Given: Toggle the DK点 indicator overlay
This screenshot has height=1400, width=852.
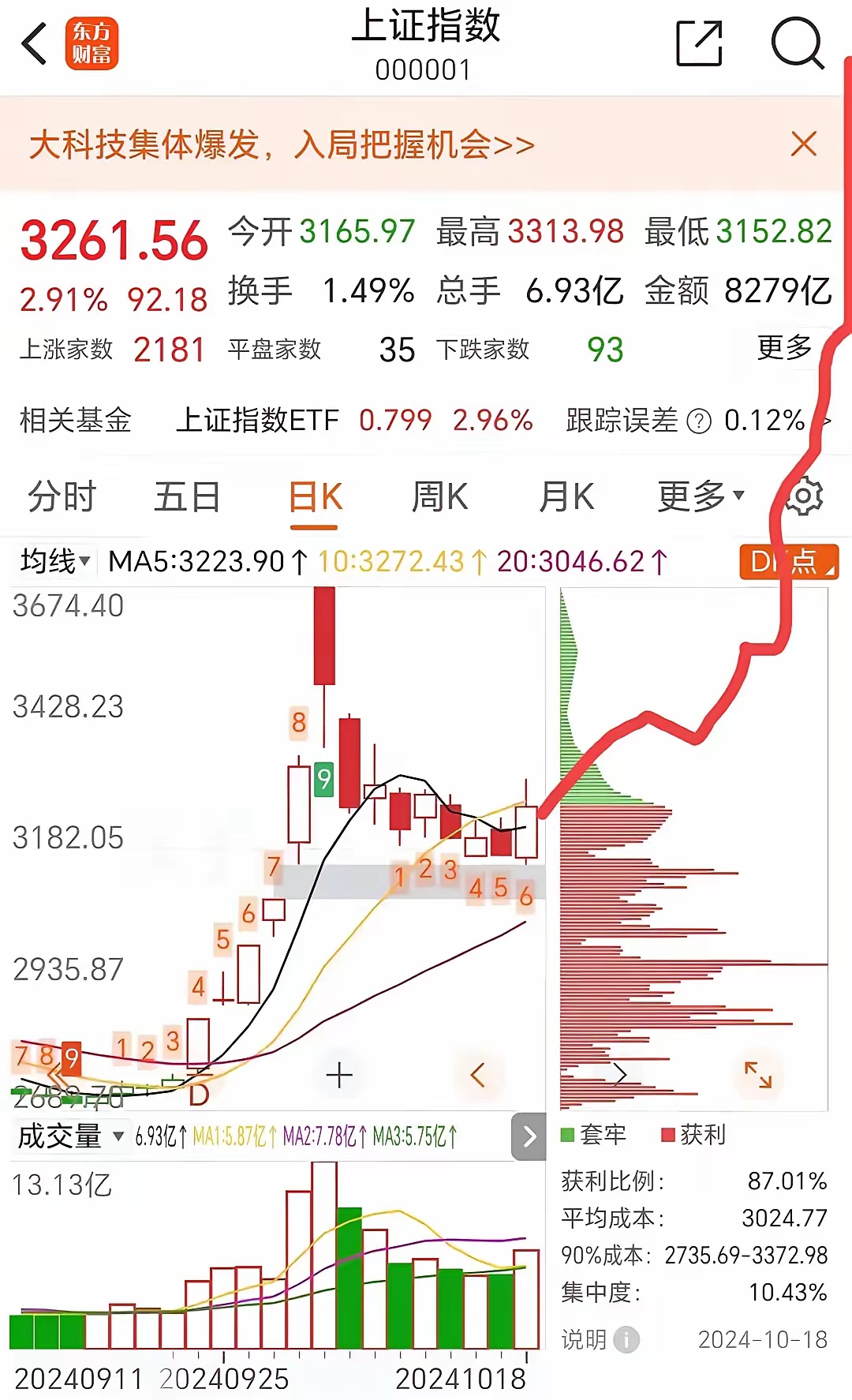Looking at the screenshot, I should (788, 561).
